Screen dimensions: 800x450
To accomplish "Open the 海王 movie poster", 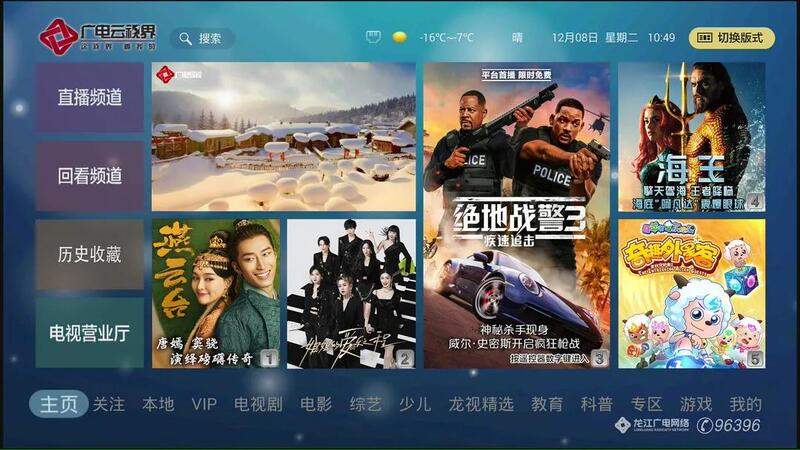I will coord(691,137).
